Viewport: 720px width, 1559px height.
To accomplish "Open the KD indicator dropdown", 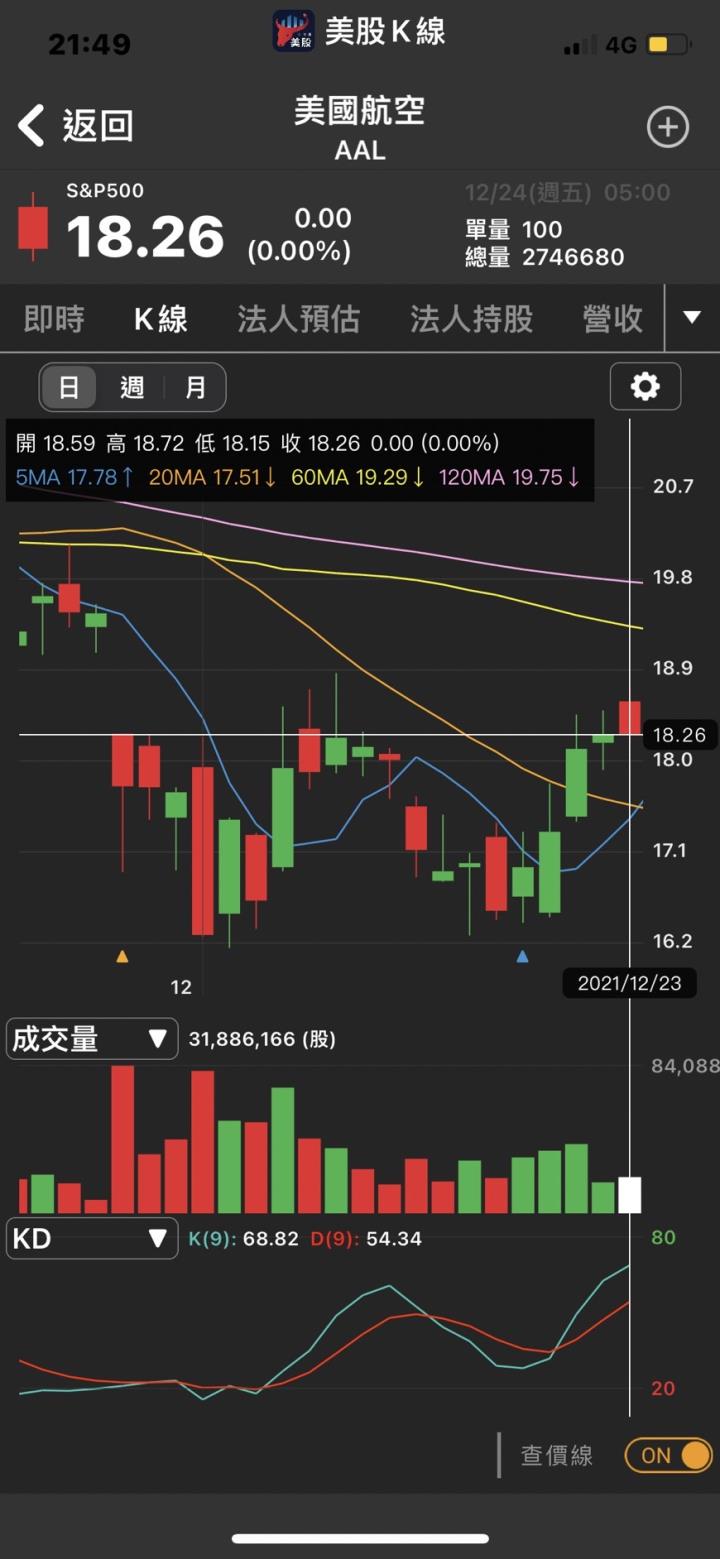I will coord(92,1239).
